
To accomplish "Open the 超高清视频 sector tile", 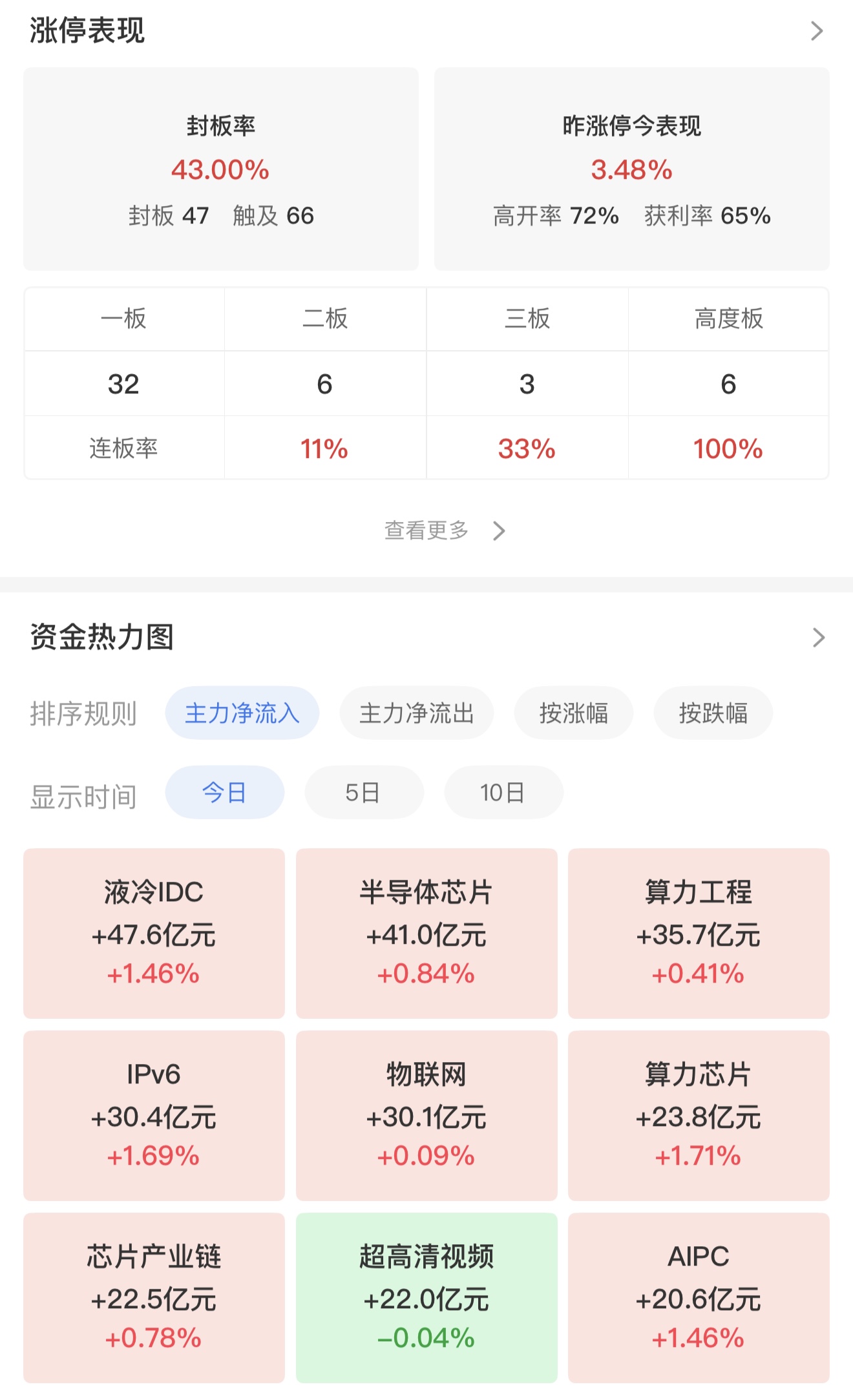I will (426, 1297).
